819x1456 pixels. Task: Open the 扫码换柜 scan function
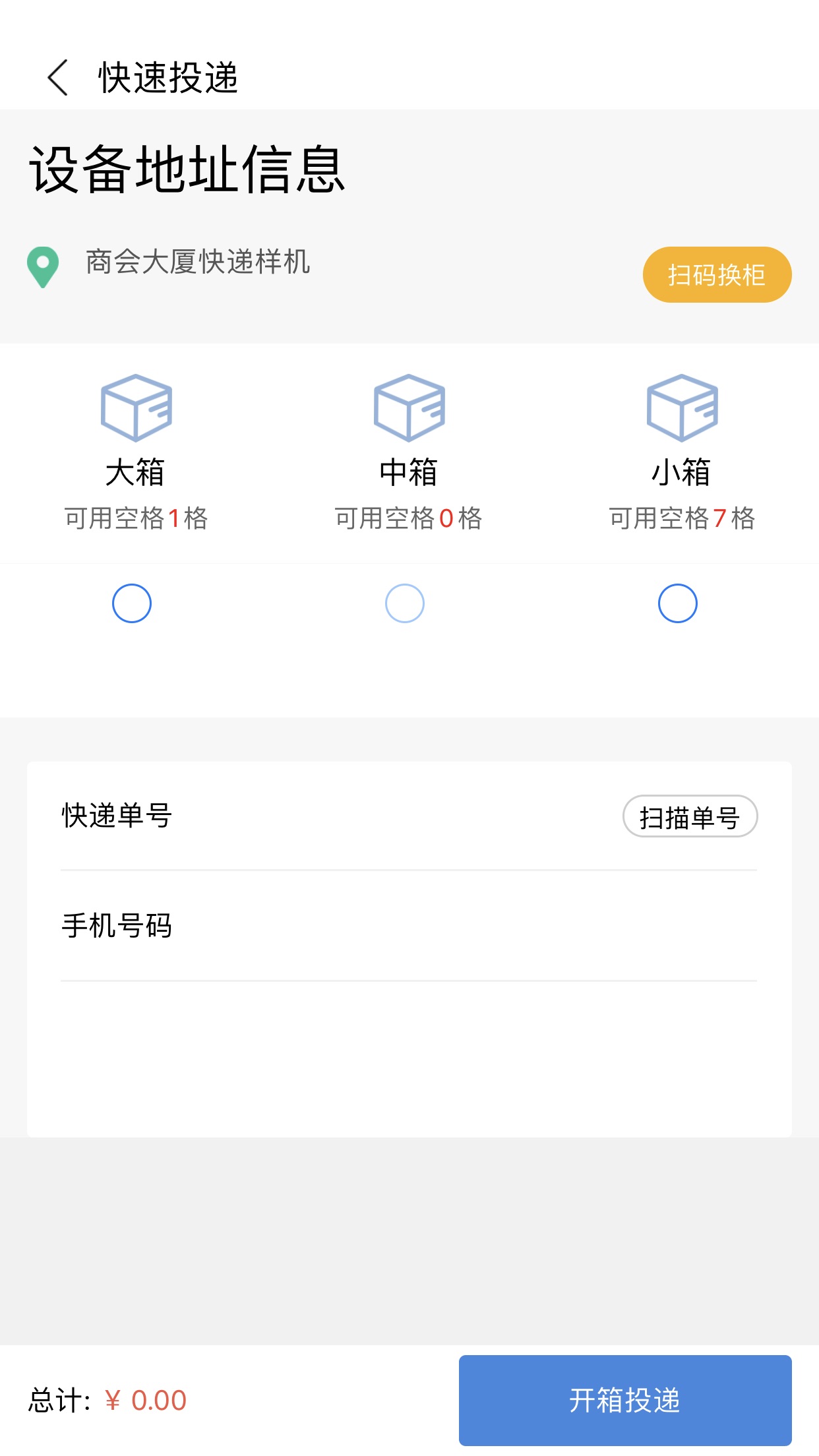716,273
